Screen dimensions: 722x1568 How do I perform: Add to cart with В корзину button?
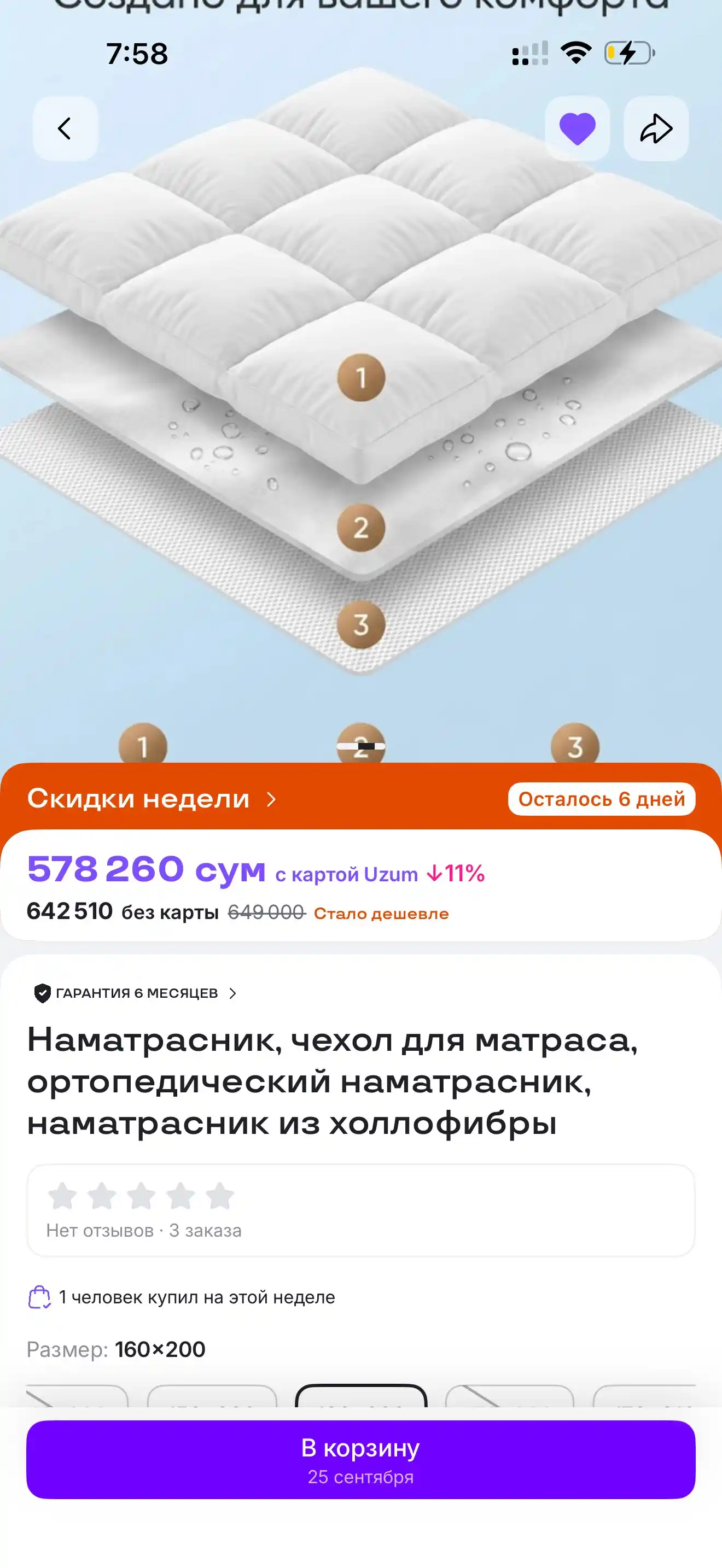coord(361,1460)
